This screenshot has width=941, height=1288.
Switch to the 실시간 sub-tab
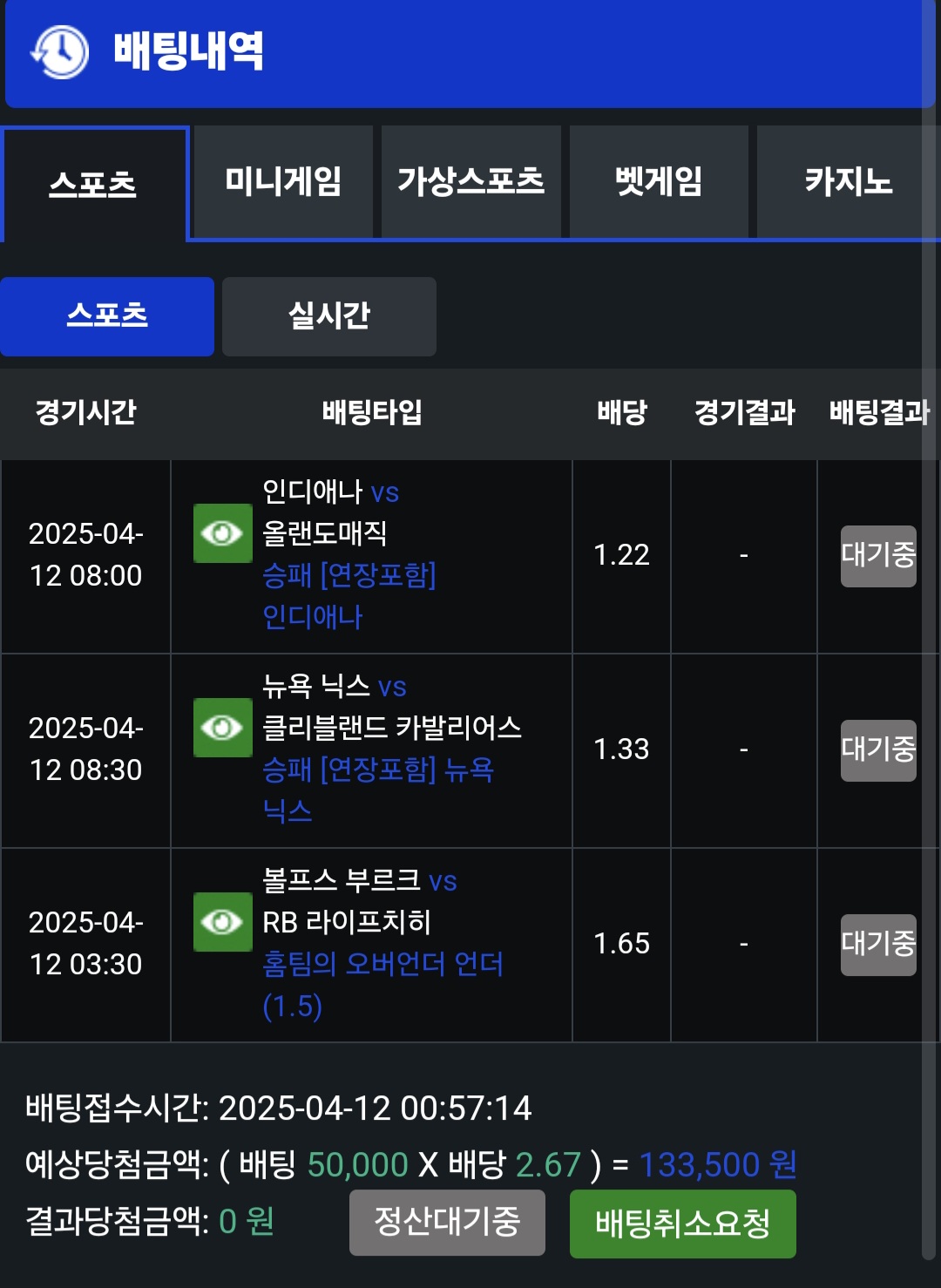pyautogui.click(x=329, y=316)
